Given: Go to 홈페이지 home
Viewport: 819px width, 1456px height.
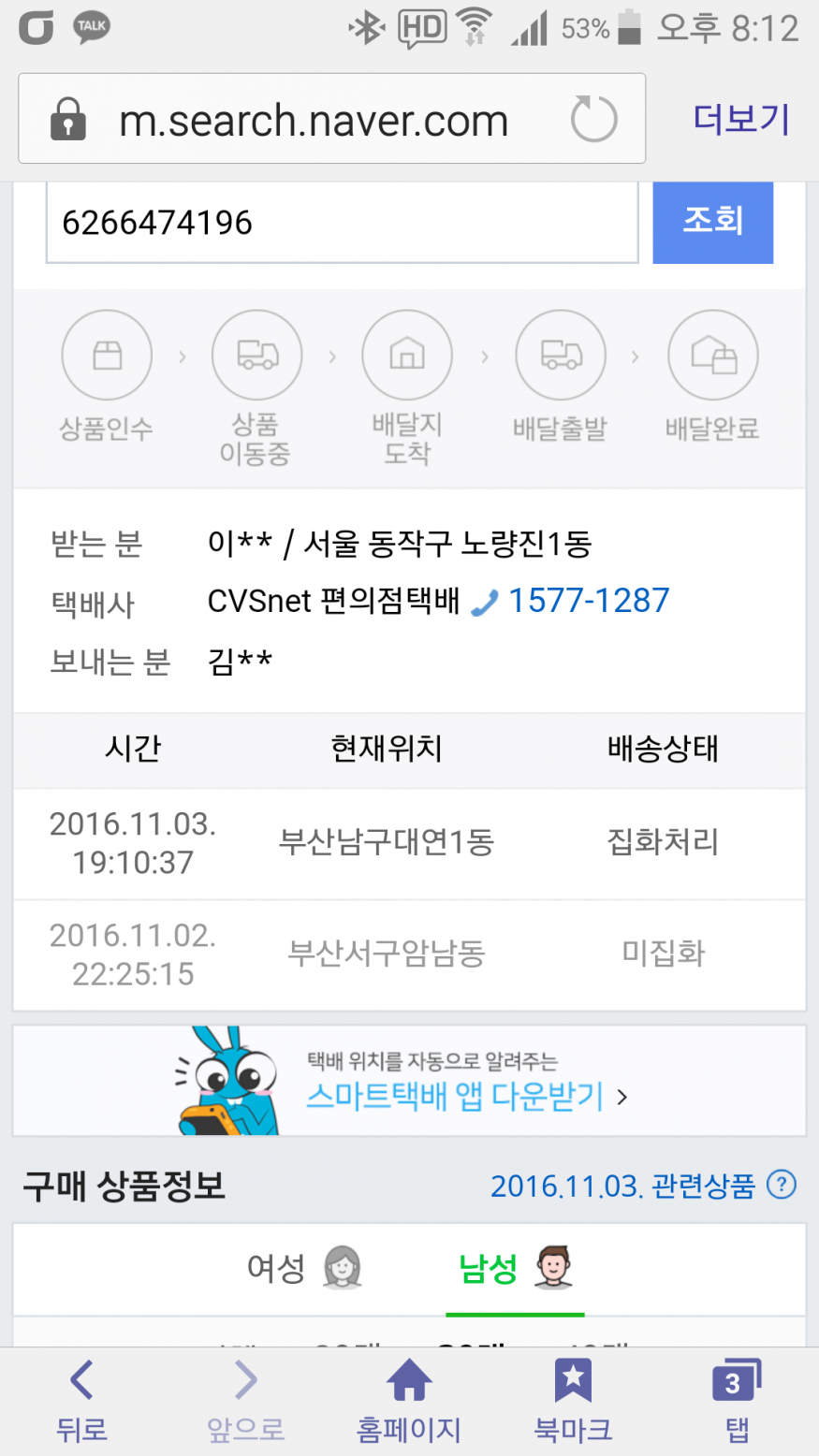Looking at the screenshot, I should tap(409, 1400).
